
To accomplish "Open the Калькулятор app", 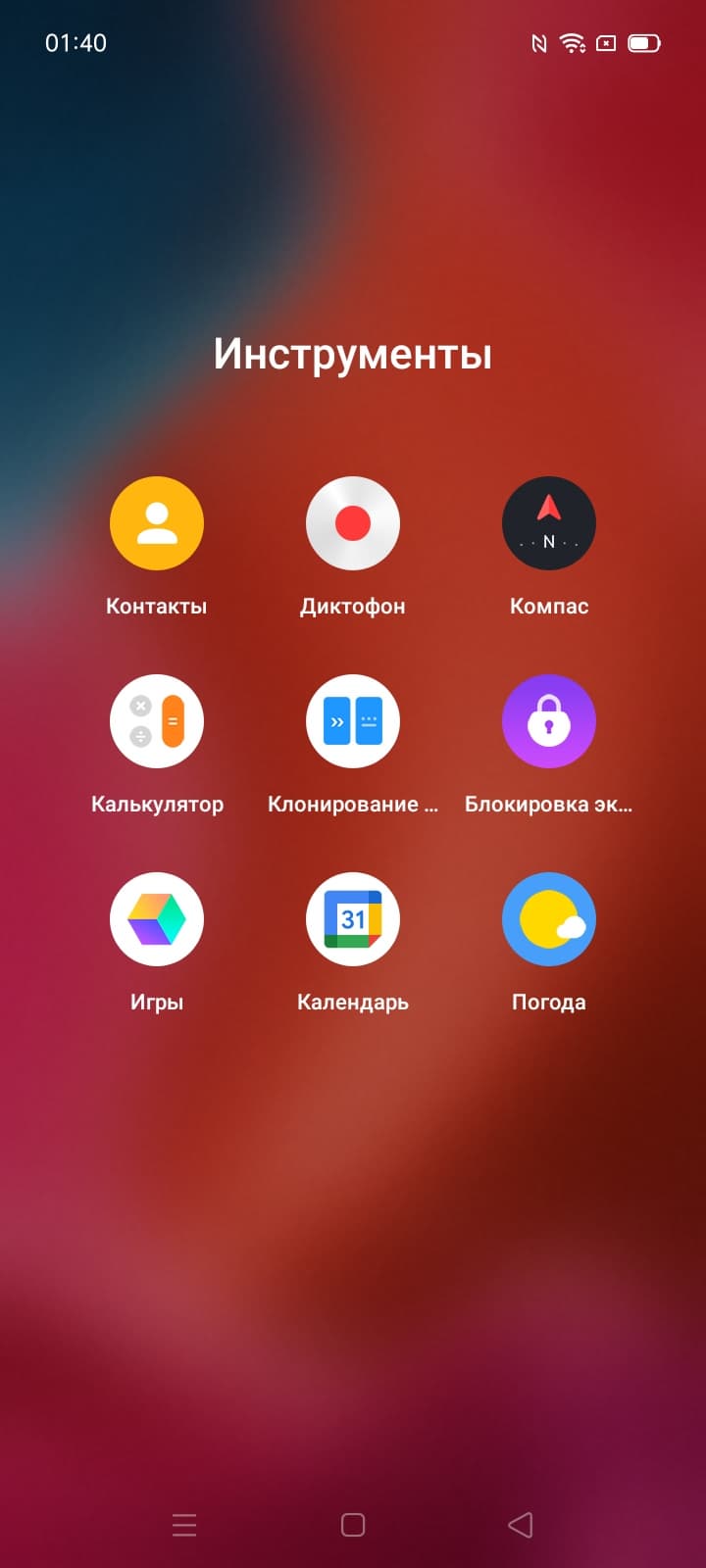I will (x=157, y=722).
